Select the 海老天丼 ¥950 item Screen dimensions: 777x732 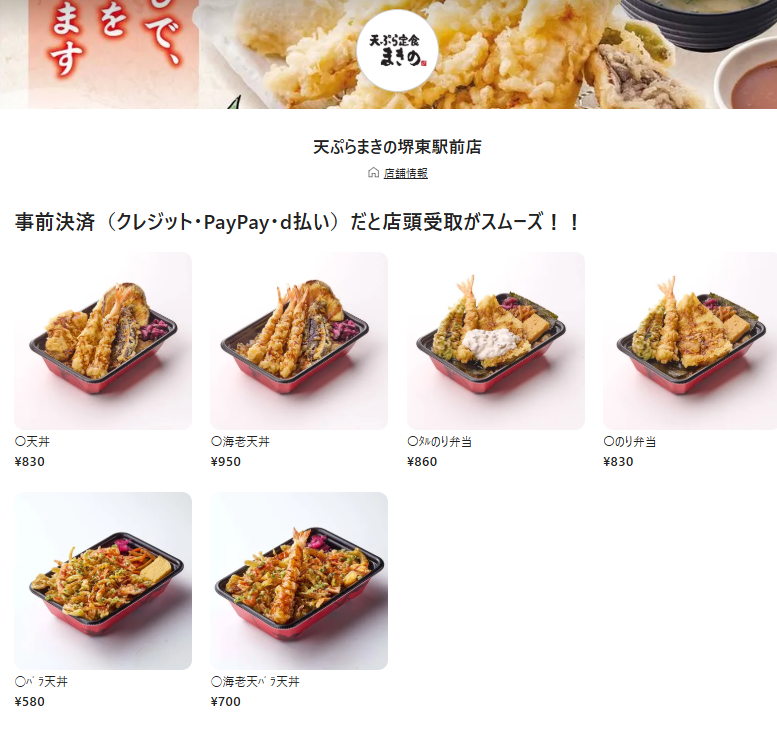[299, 341]
